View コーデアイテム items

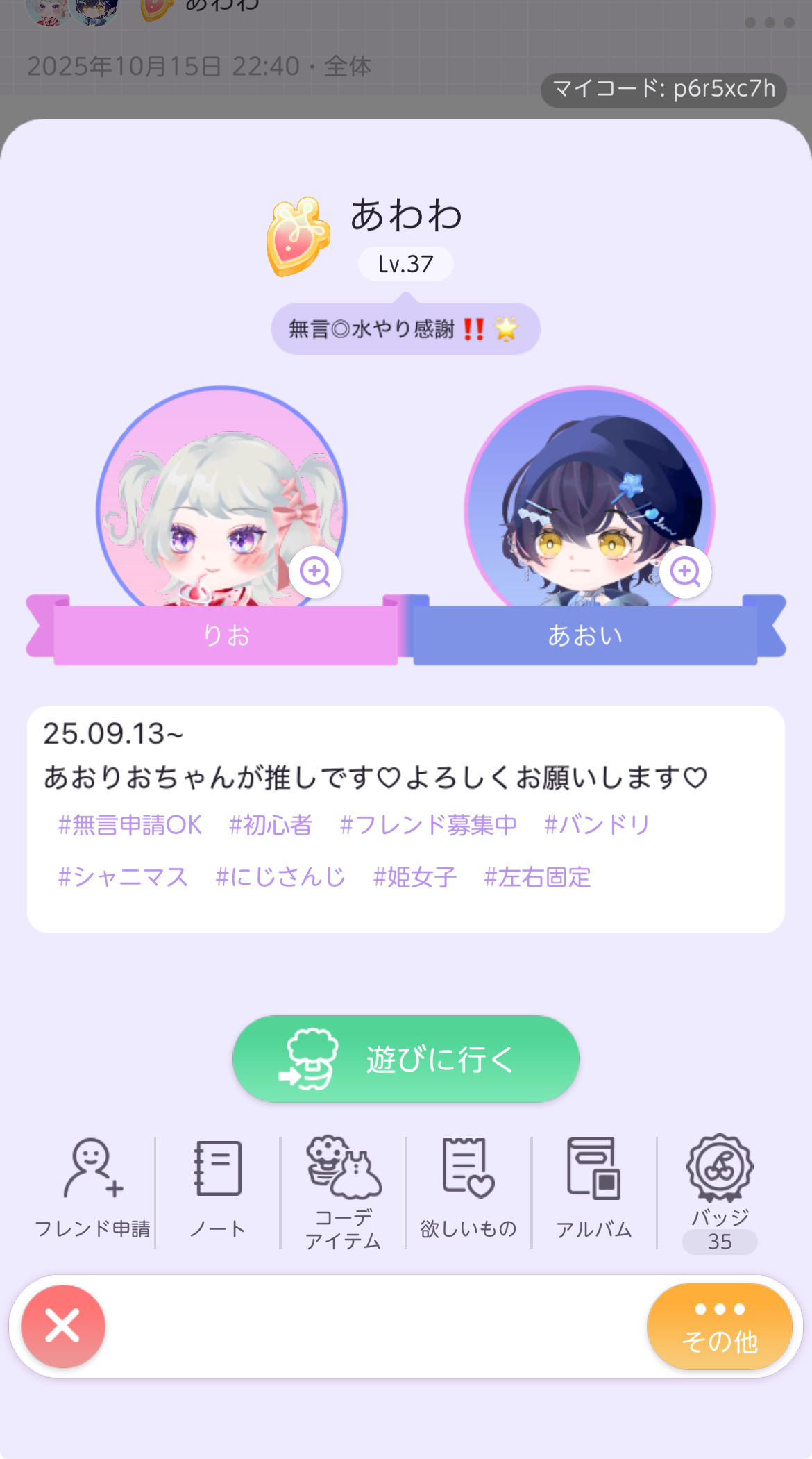pos(344,1191)
